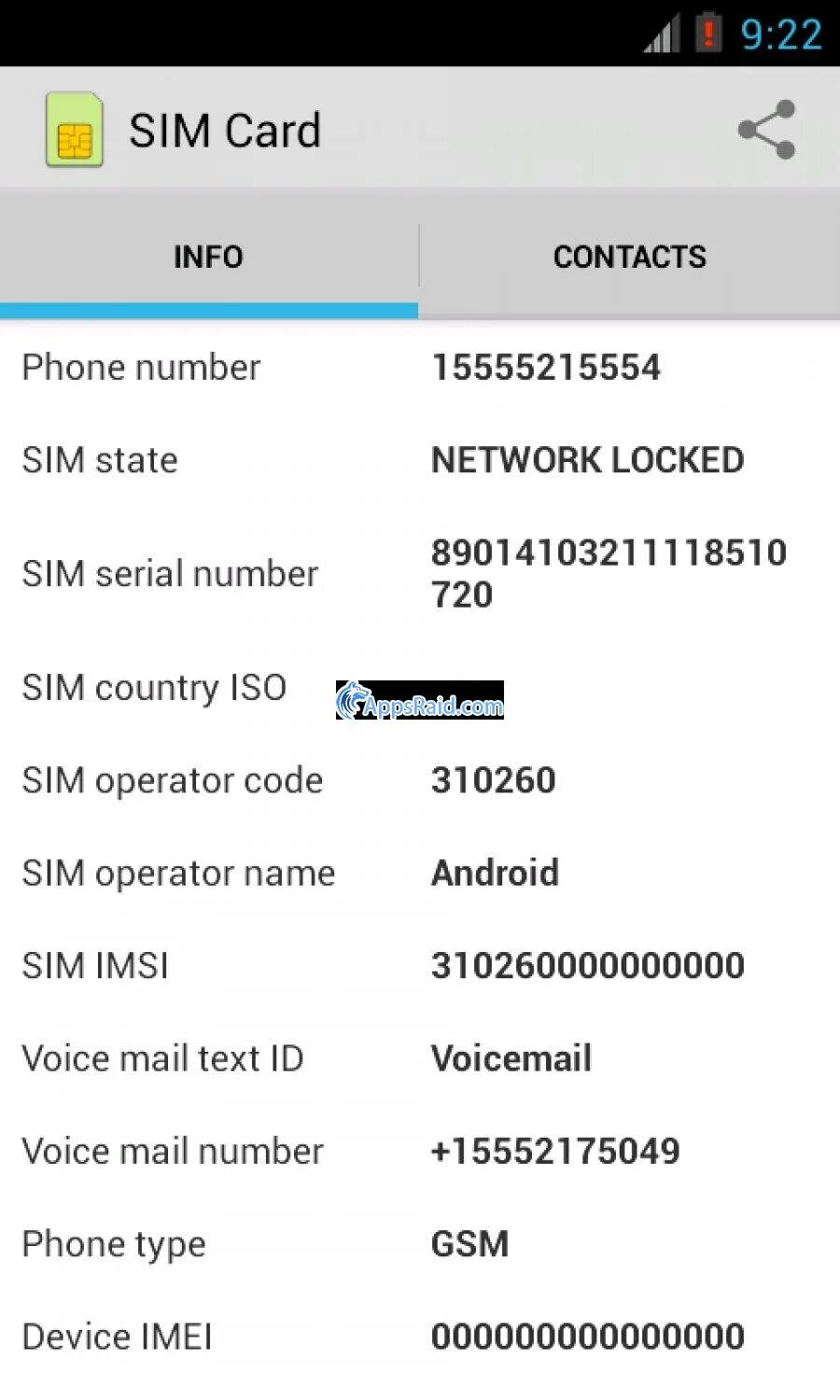Switch to the Contacts tab
The image size is (840, 1400).
point(630,256)
